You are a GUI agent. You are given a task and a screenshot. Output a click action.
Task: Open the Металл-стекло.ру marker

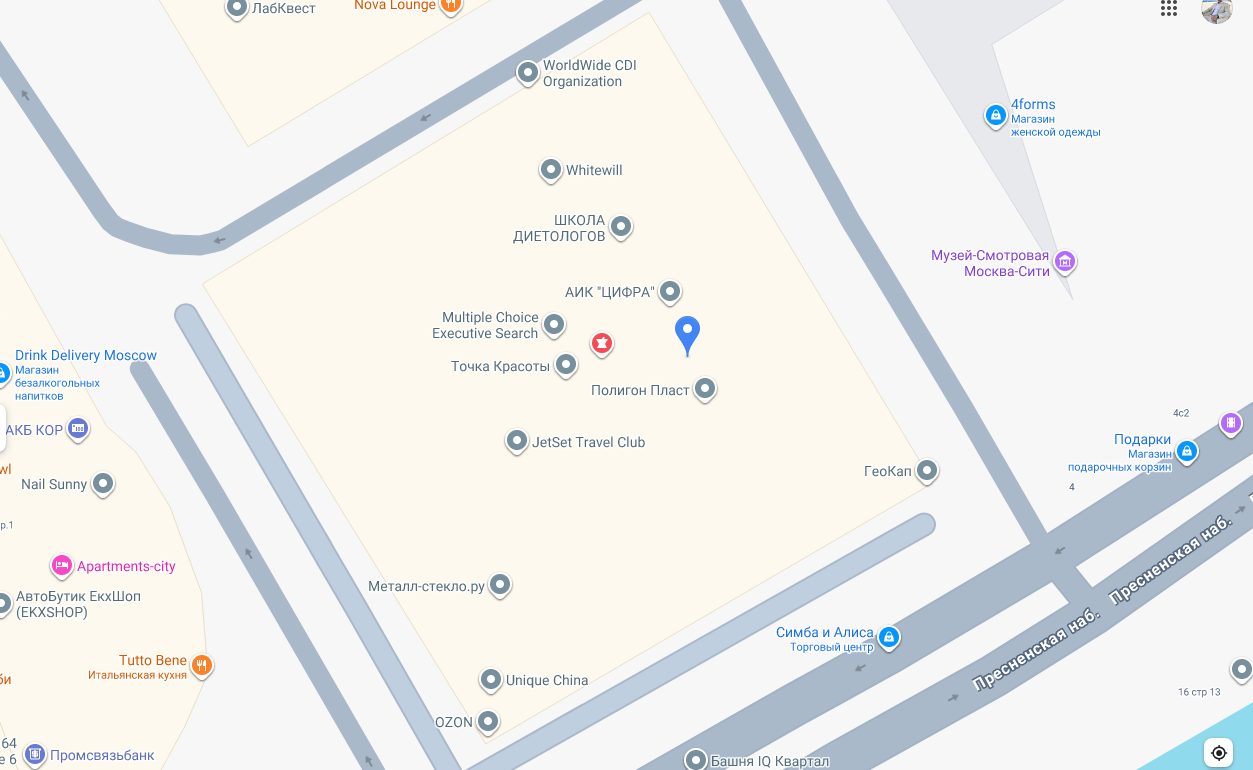pyautogui.click(x=500, y=585)
